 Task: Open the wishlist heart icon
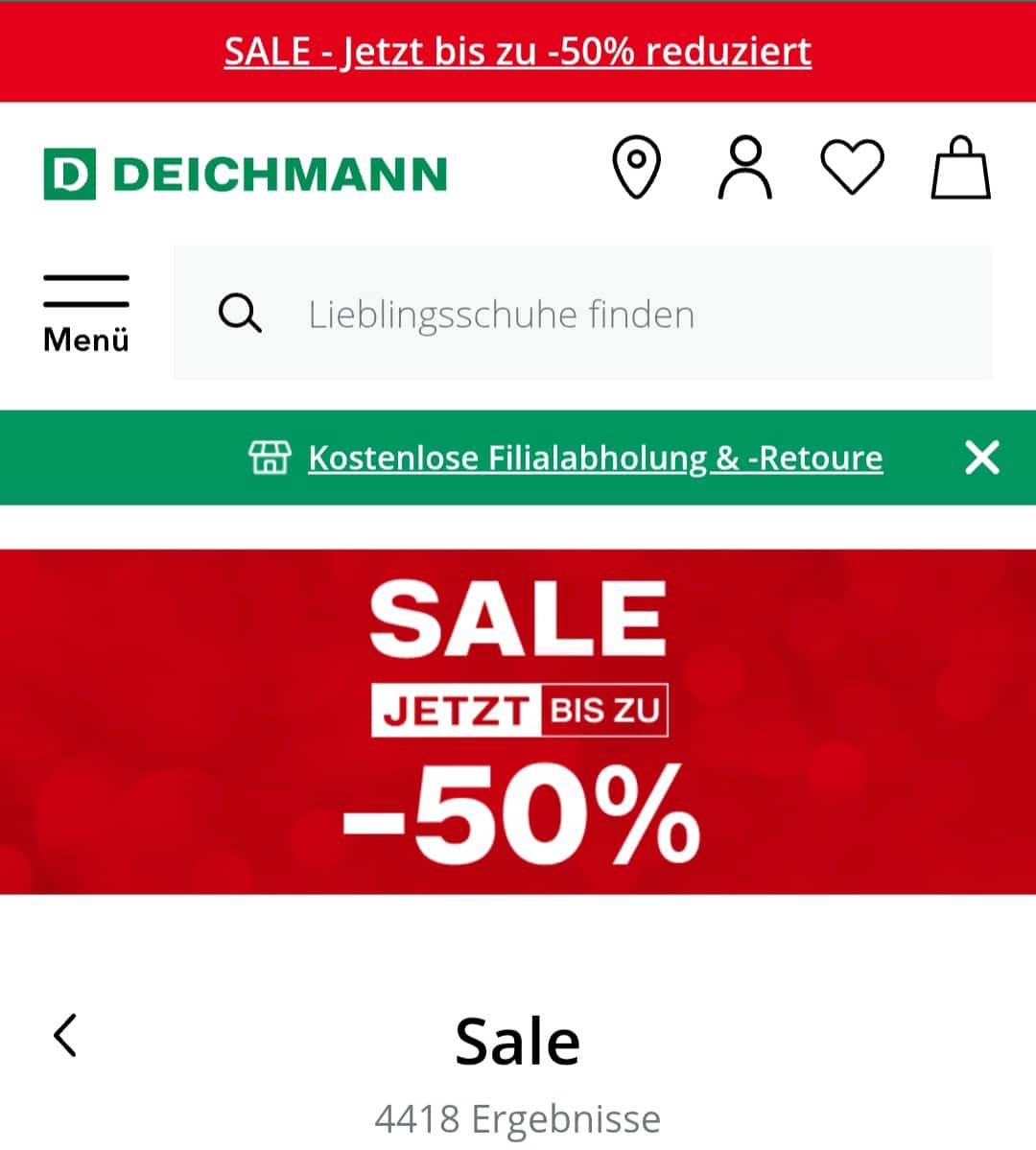(x=852, y=169)
